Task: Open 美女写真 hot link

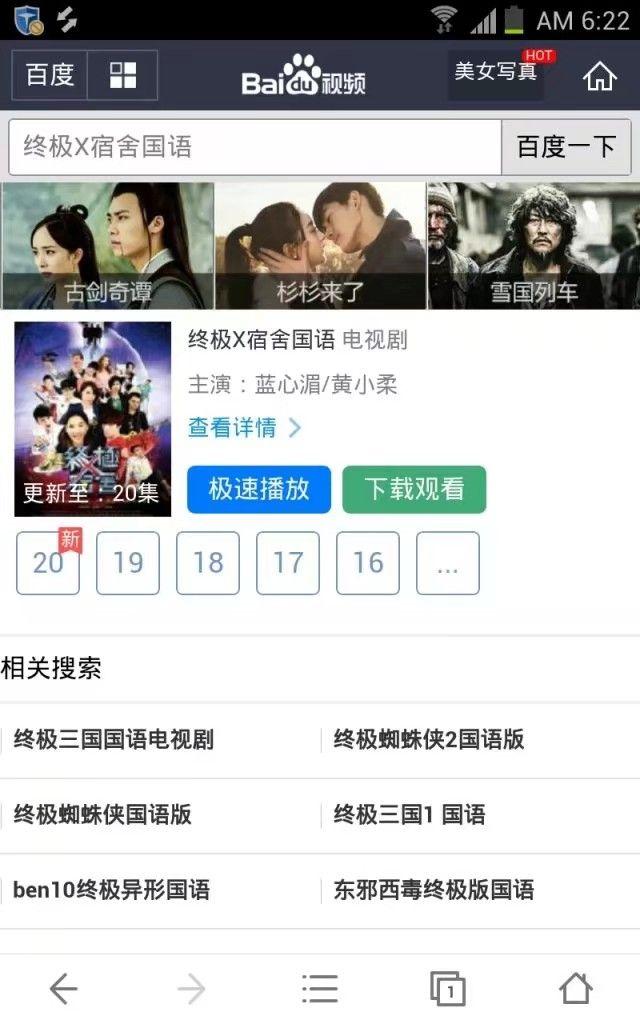Action: coord(496,72)
